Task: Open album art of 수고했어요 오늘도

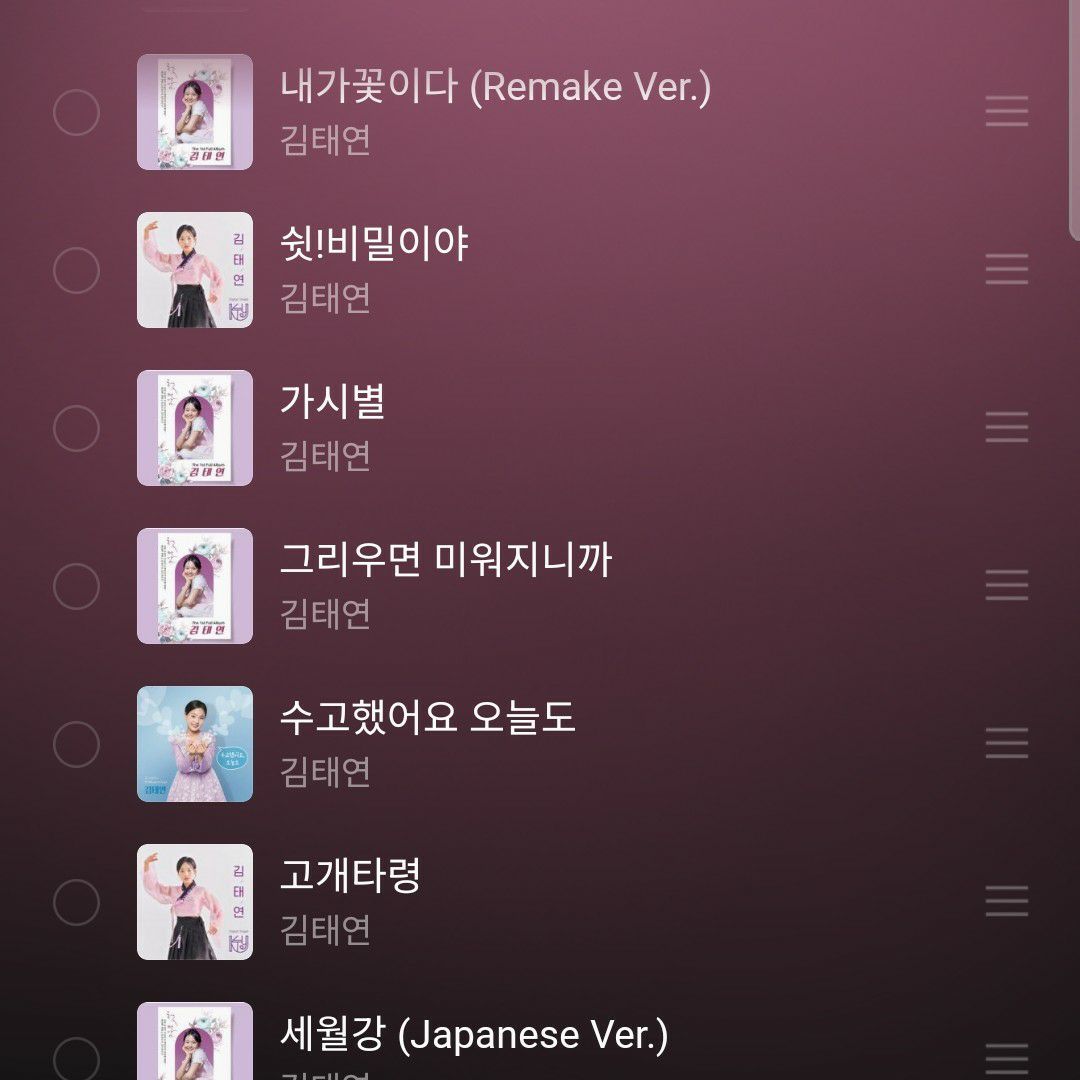Action: (195, 744)
